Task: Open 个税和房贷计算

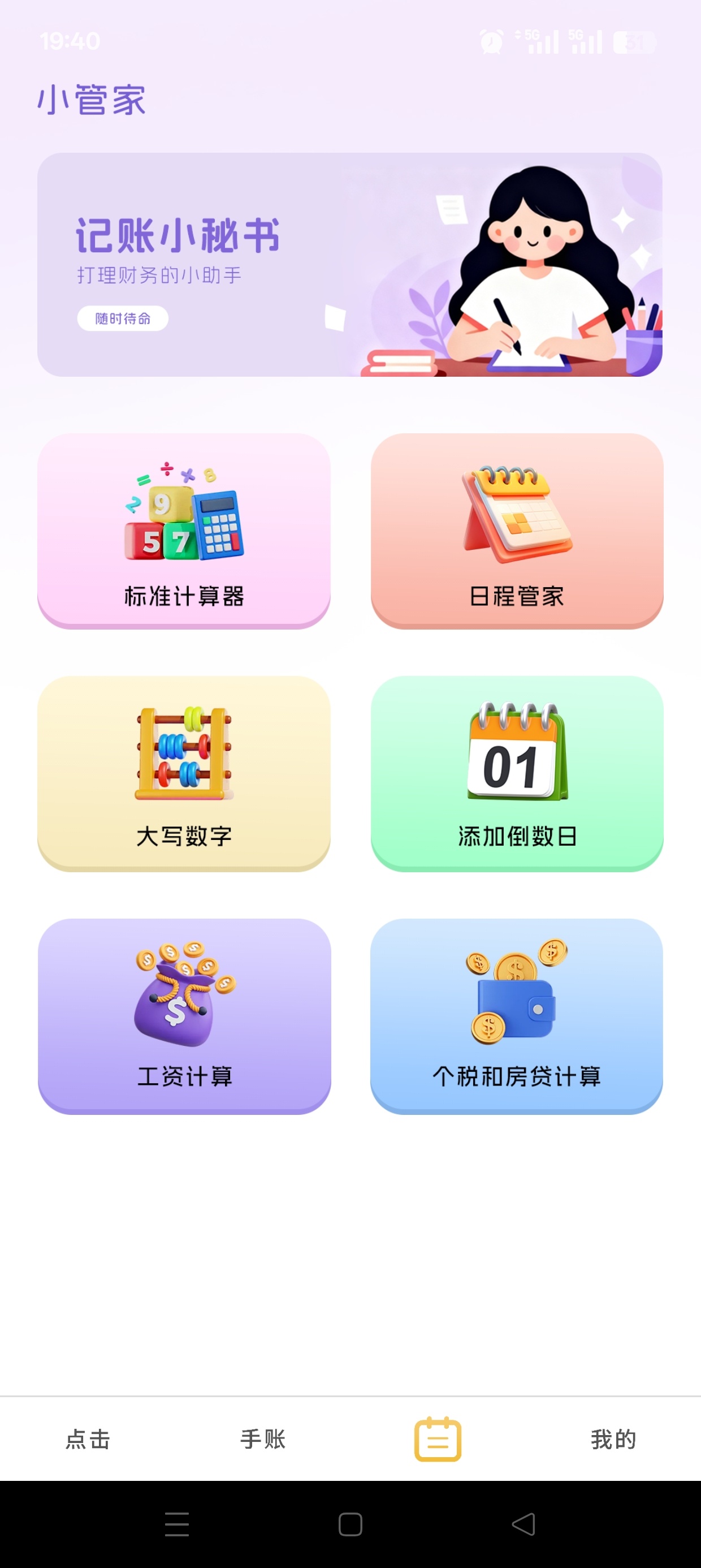Action: coord(517,1016)
